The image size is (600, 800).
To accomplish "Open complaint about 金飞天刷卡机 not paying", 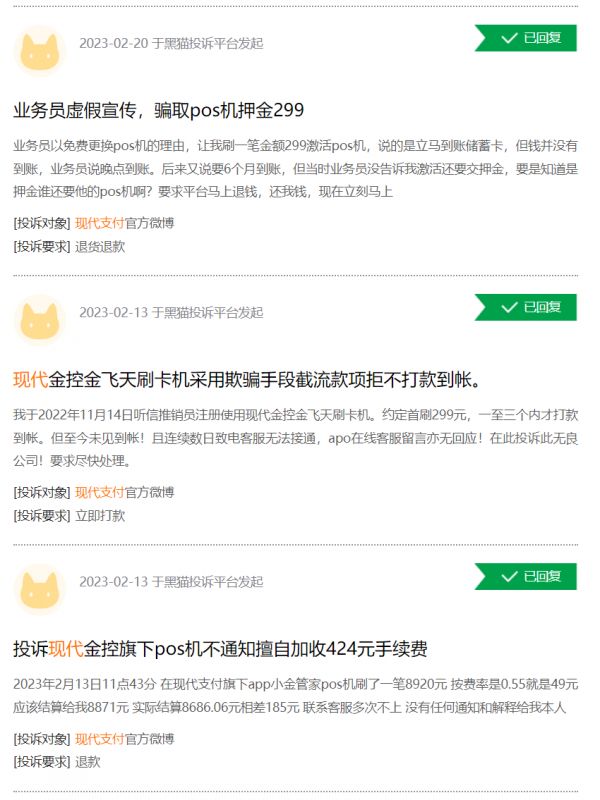I will [x=248, y=380].
